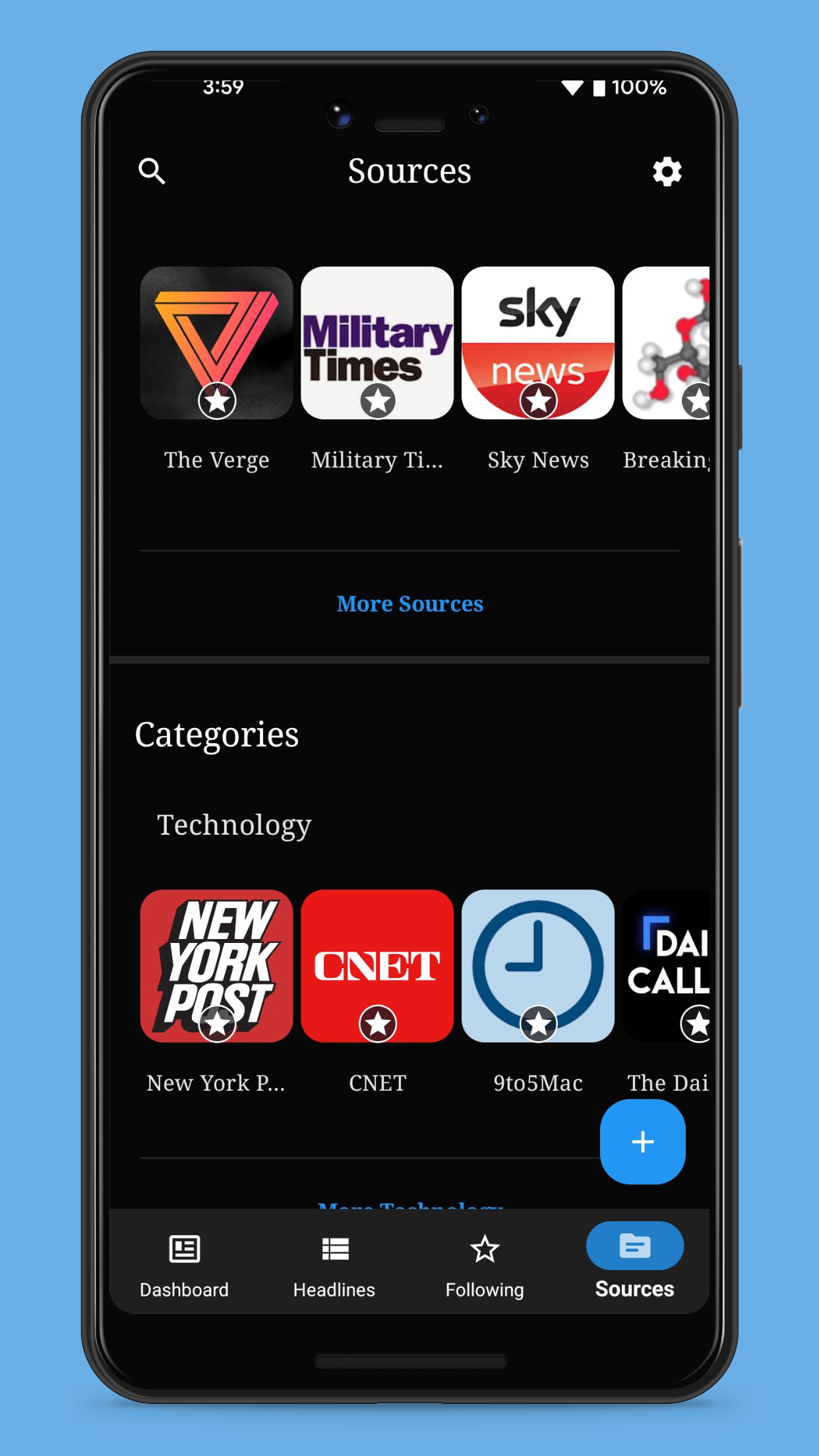This screenshot has width=819, height=1456.
Task: Open search with the magnifier icon
Action: tap(152, 171)
